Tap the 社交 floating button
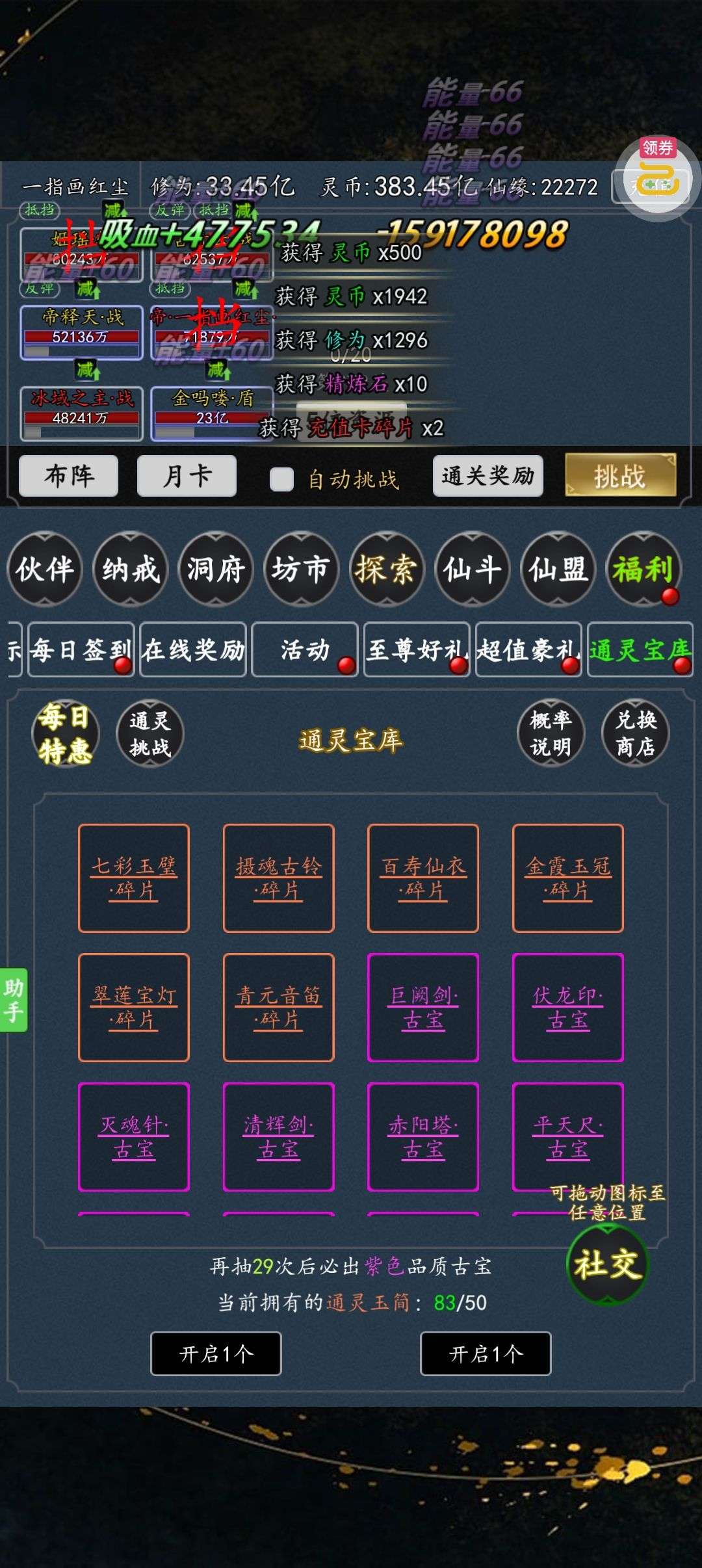This screenshot has width=702, height=1568. point(607,1264)
